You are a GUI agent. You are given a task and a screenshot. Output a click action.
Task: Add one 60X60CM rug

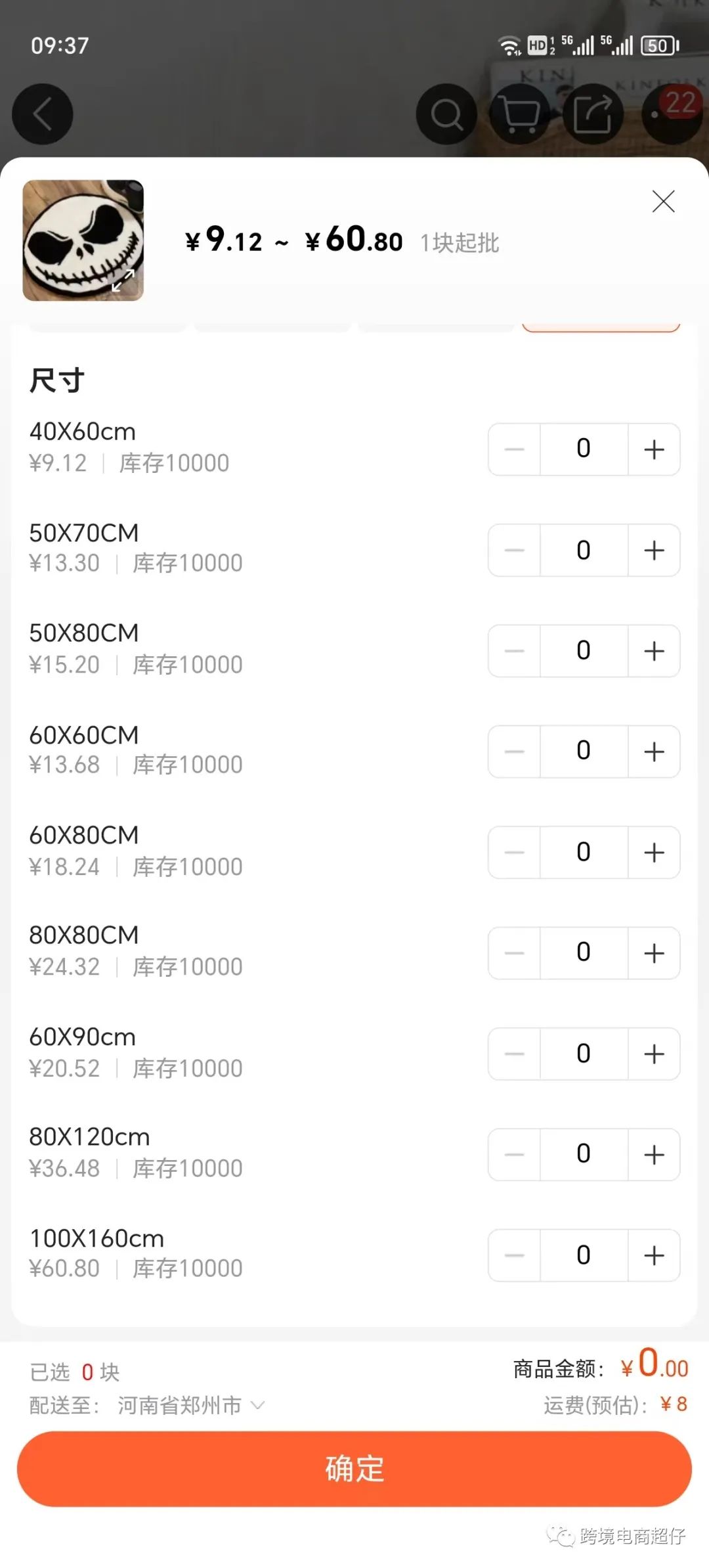point(654,751)
